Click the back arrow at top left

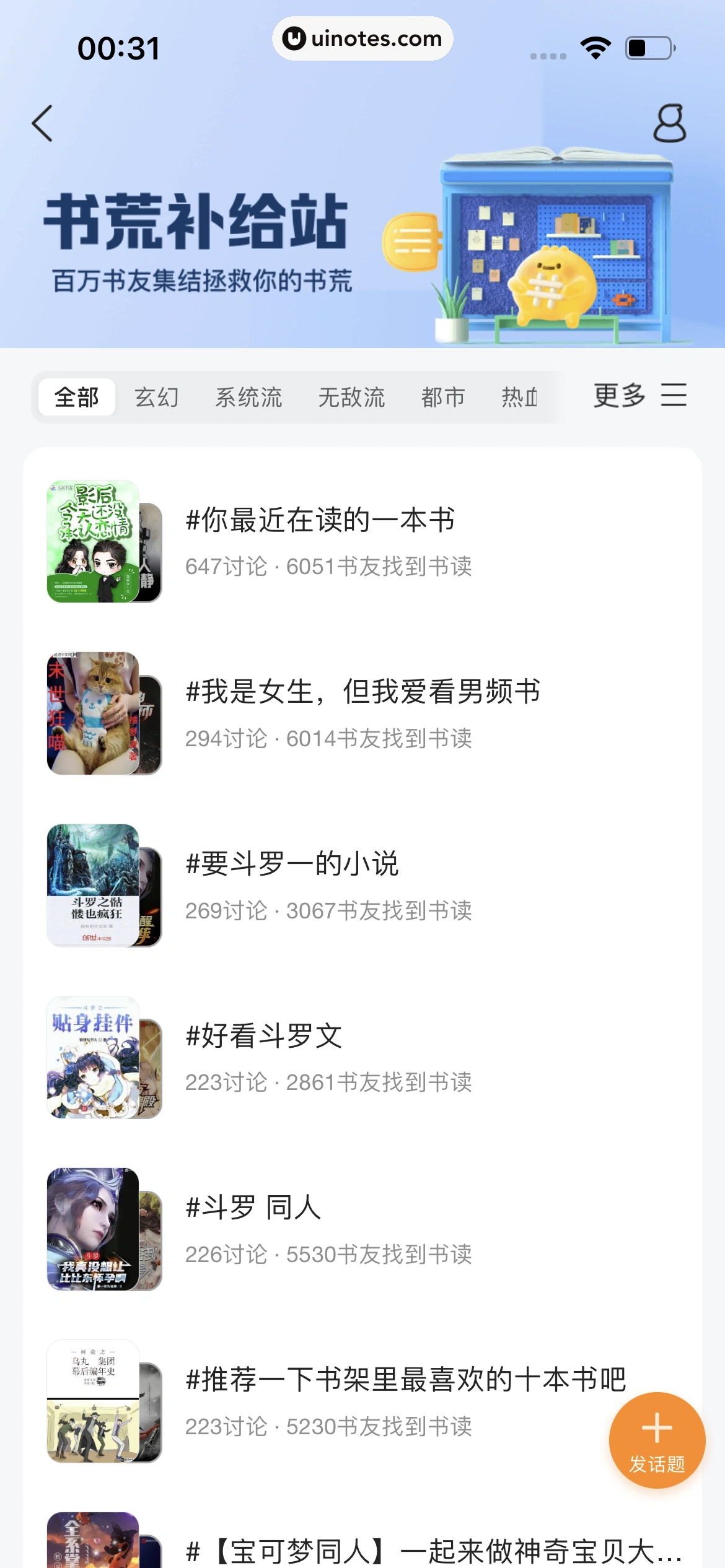[42, 123]
